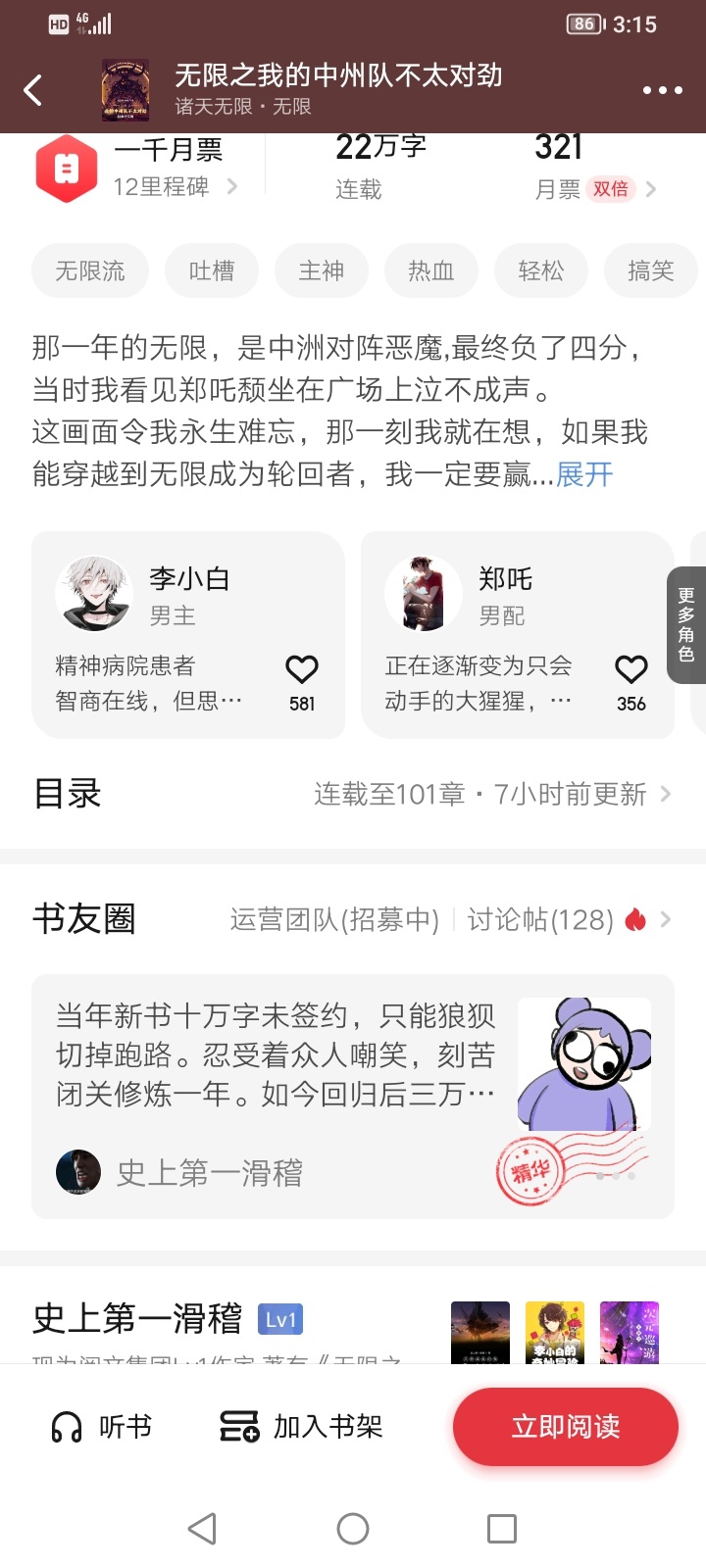Tap 更多角色 to see more characters
Image resolution: width=706 pixels, height=1568 pixels.
coord(686,624)
